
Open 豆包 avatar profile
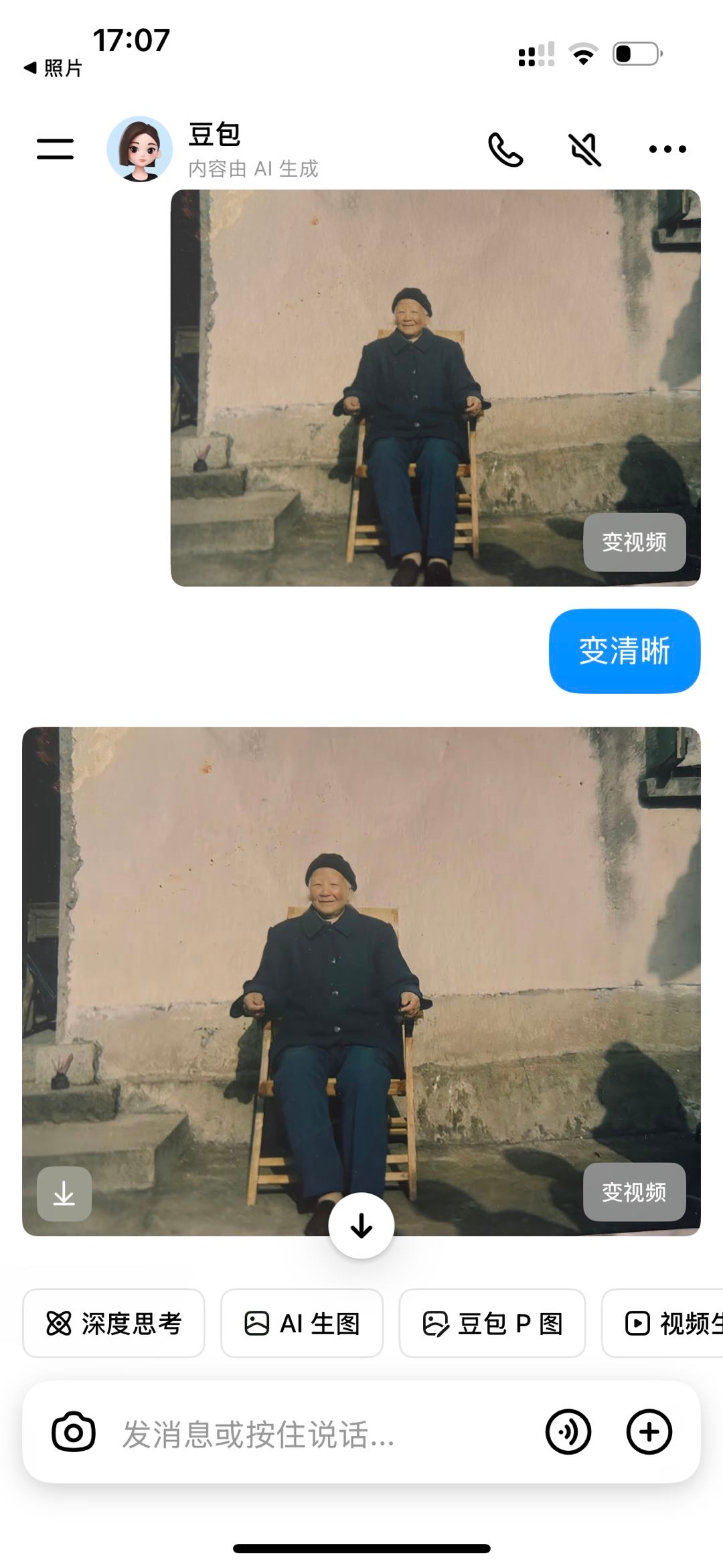pos(139,149)
